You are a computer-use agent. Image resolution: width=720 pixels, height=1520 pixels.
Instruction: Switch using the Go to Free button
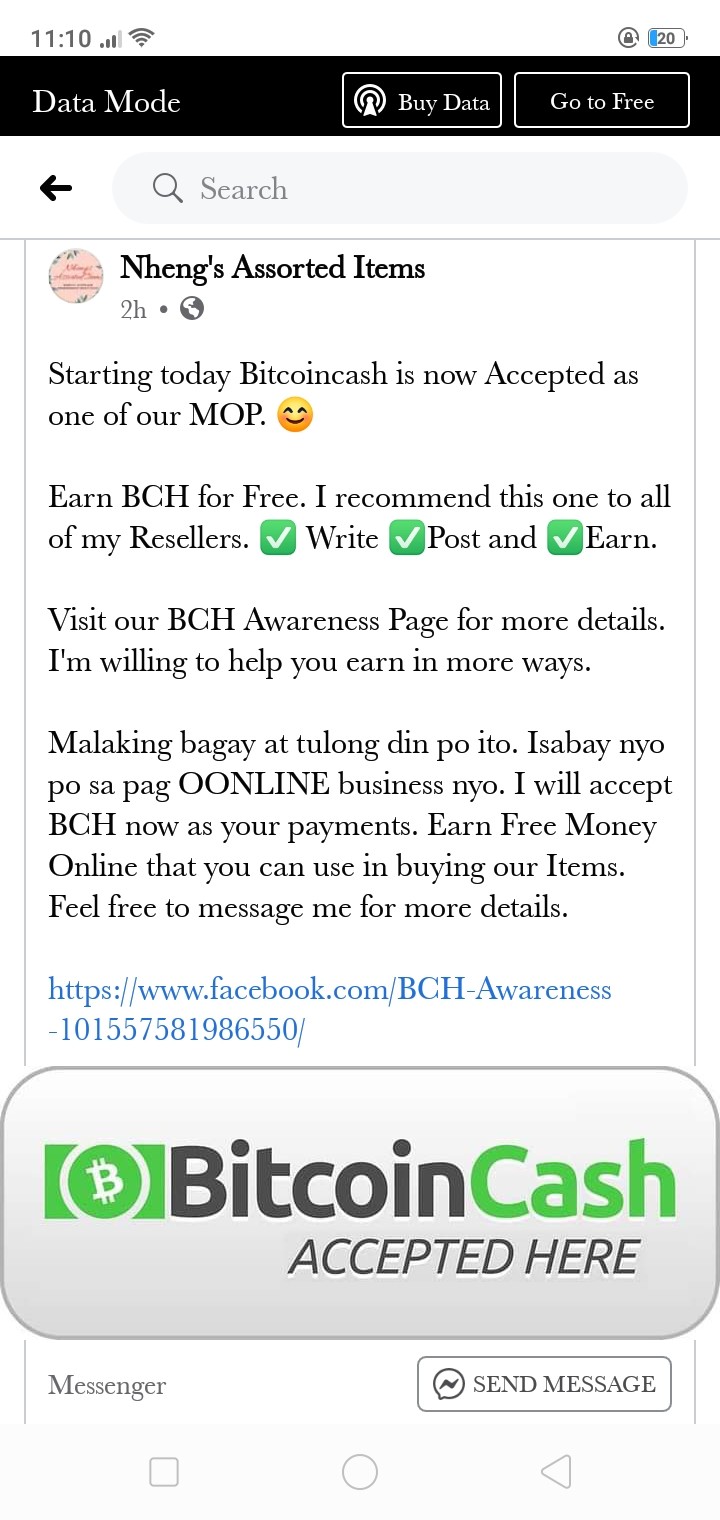pos(602,100)
